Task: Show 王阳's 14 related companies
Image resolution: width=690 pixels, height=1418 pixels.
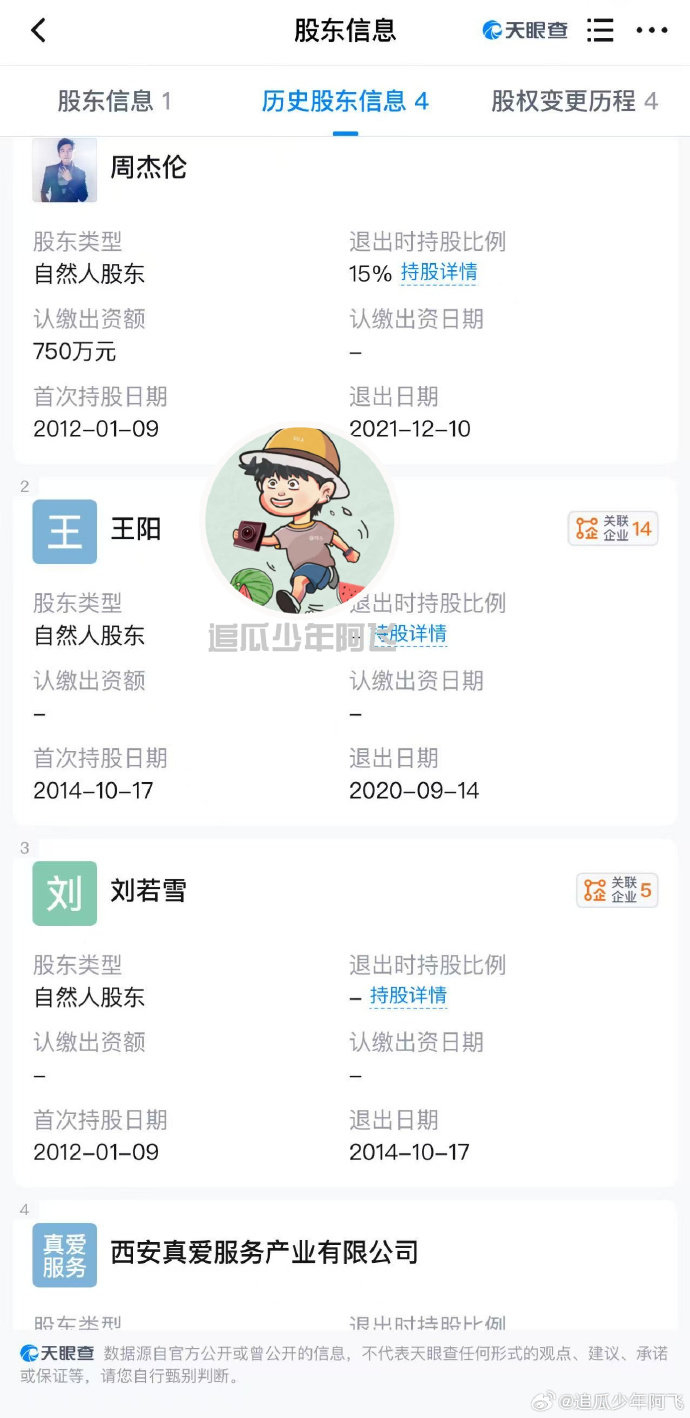Action: coord(613,529)
